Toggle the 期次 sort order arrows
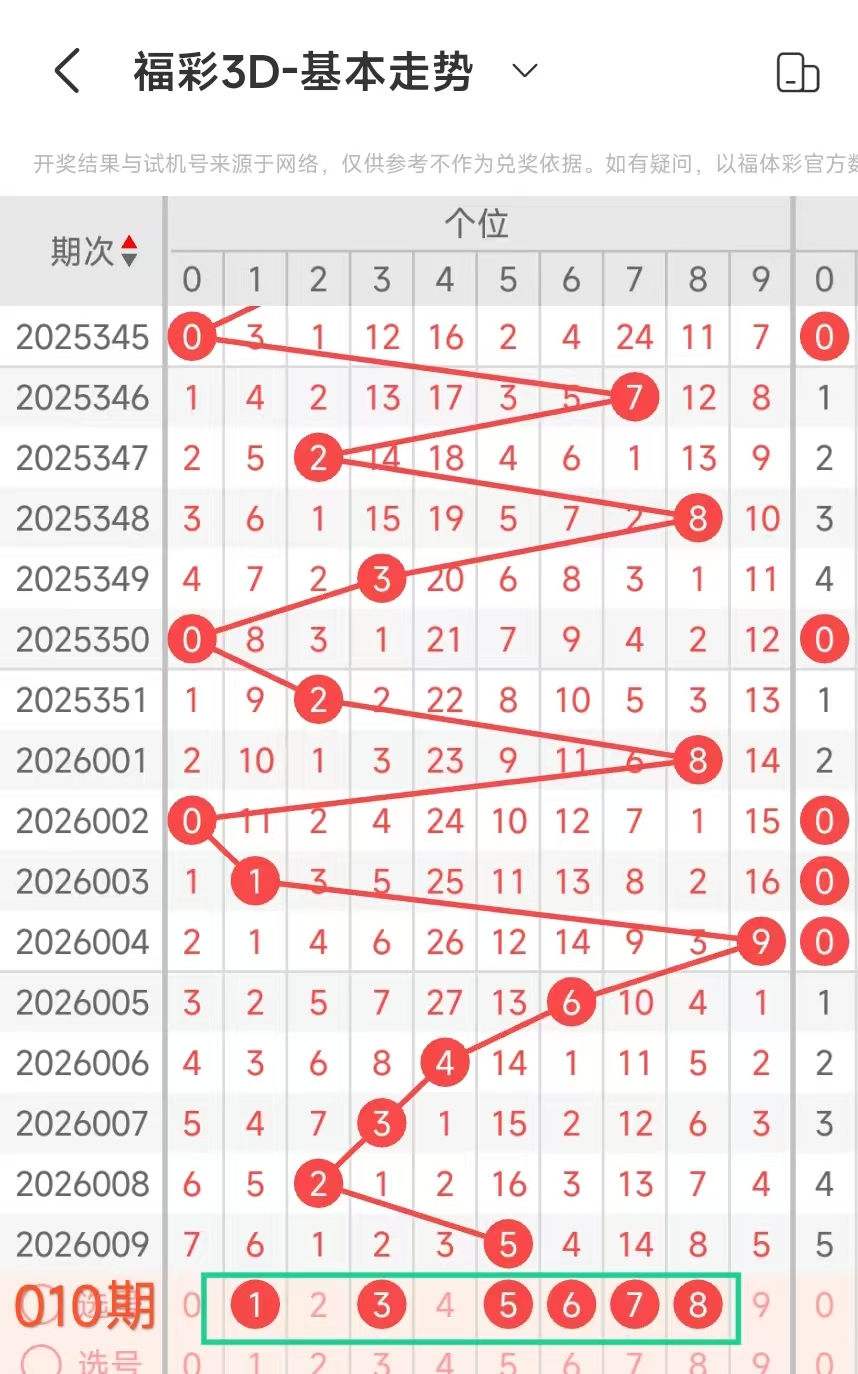Screen dimensions: 858x1374 point(129,251)
